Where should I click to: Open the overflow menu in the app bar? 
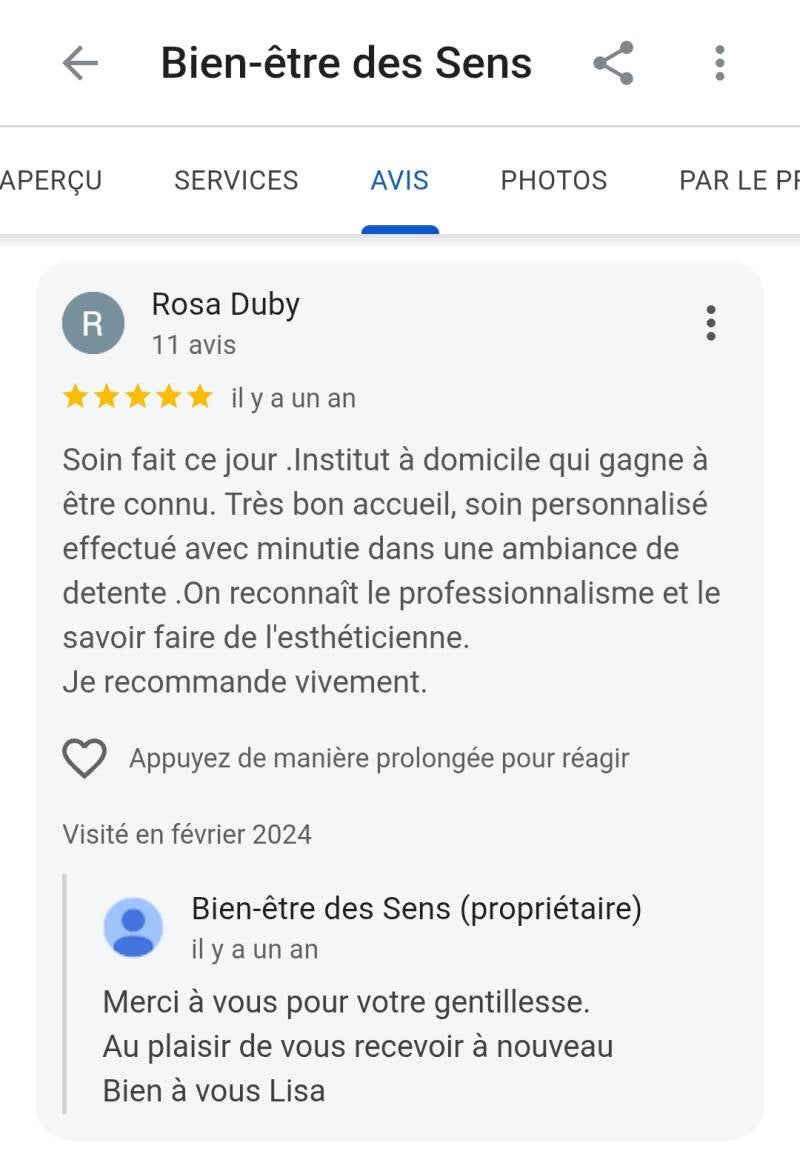719,64
